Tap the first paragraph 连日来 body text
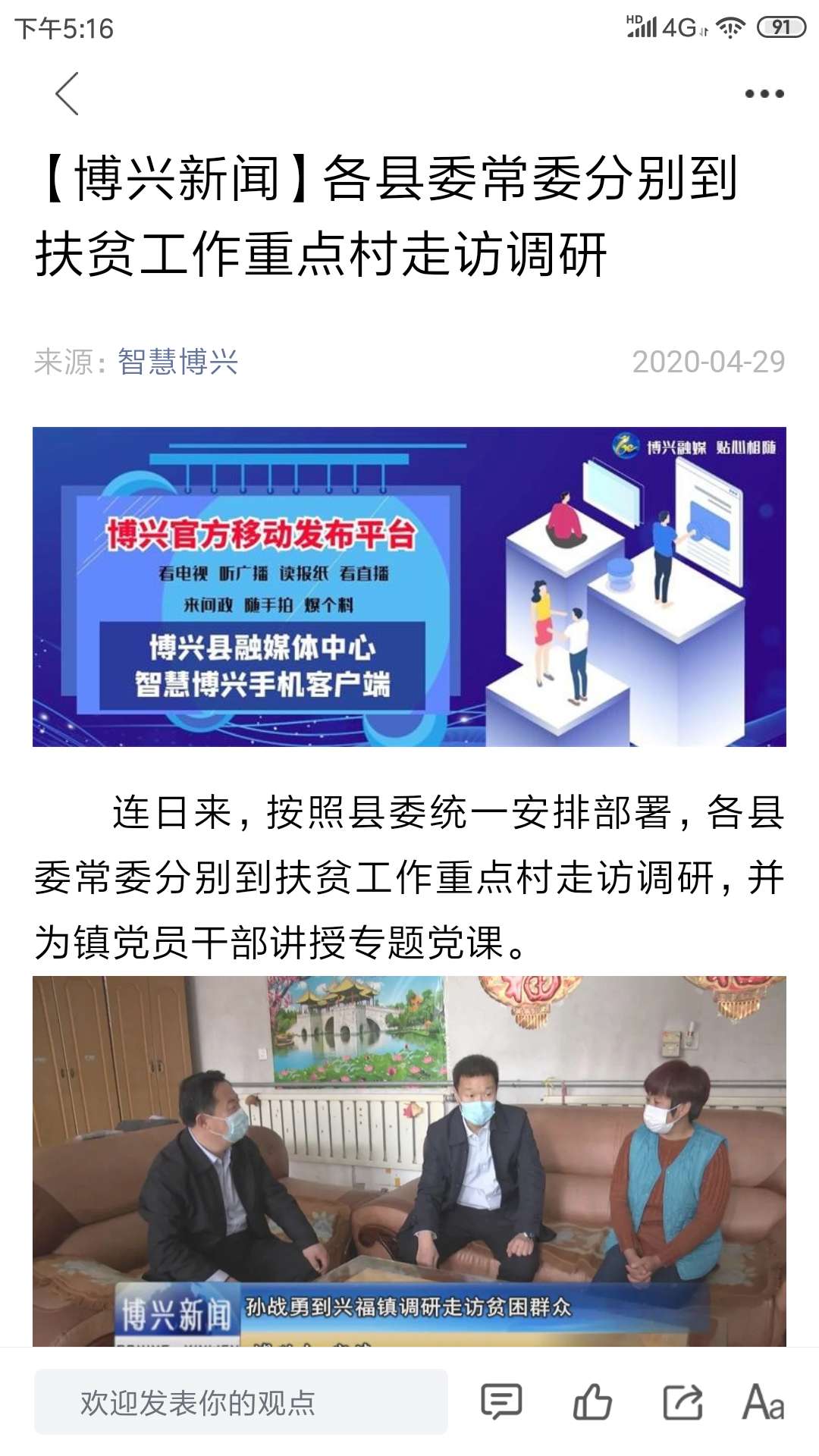This screenshot has width=819, height=1456. click(409, 873)
